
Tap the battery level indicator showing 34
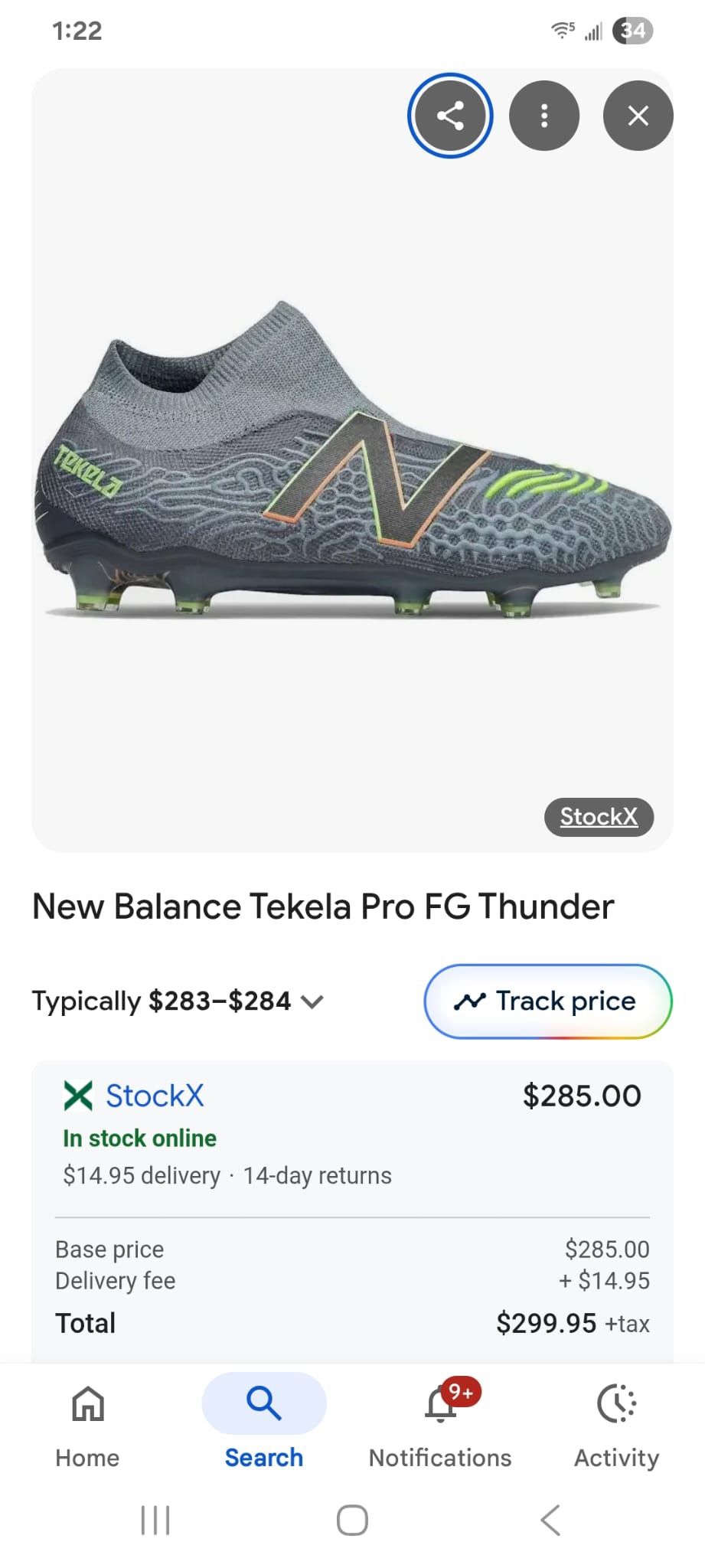click(x=633, y=29)
